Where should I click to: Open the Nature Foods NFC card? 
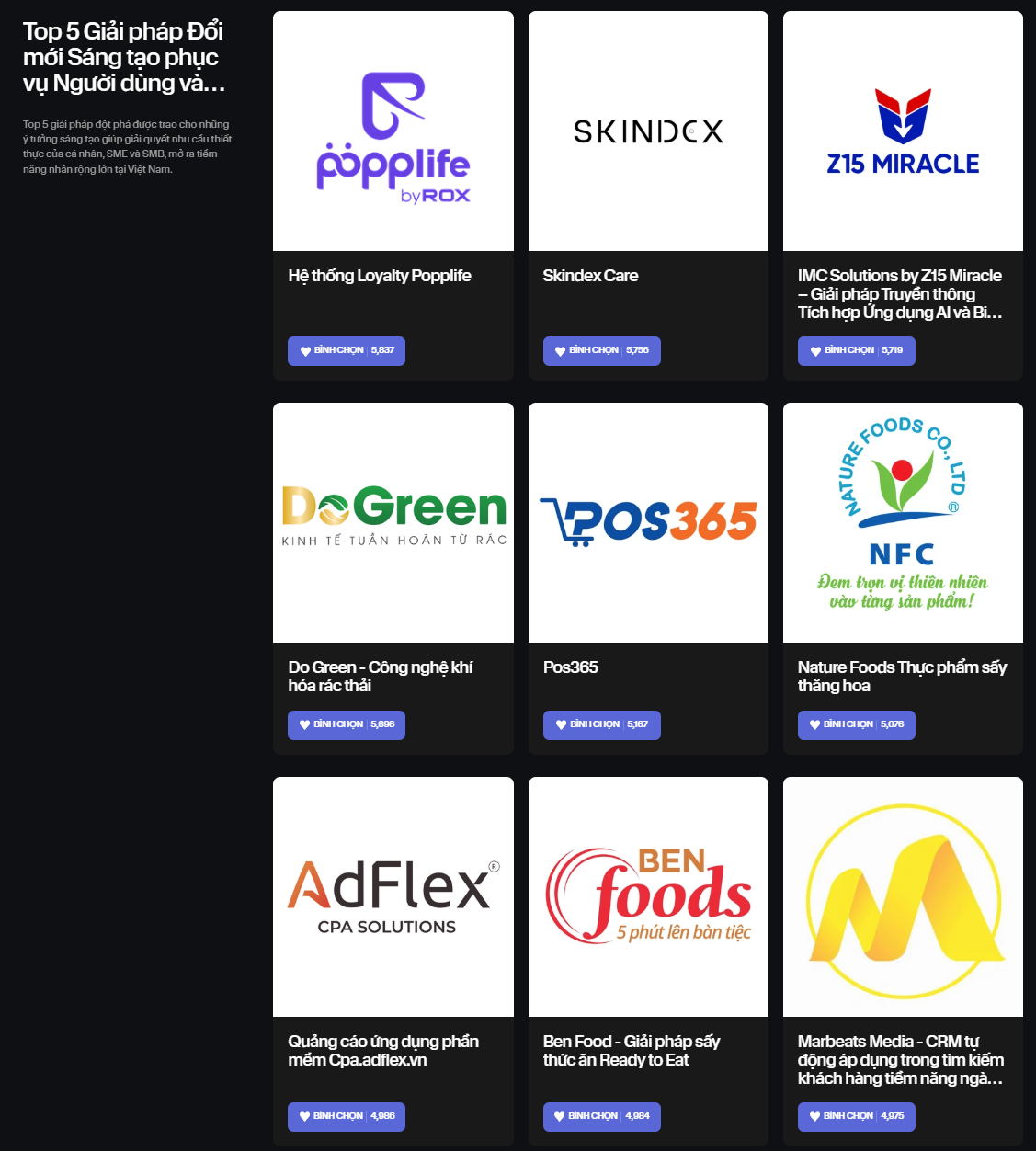pos(903,522)
